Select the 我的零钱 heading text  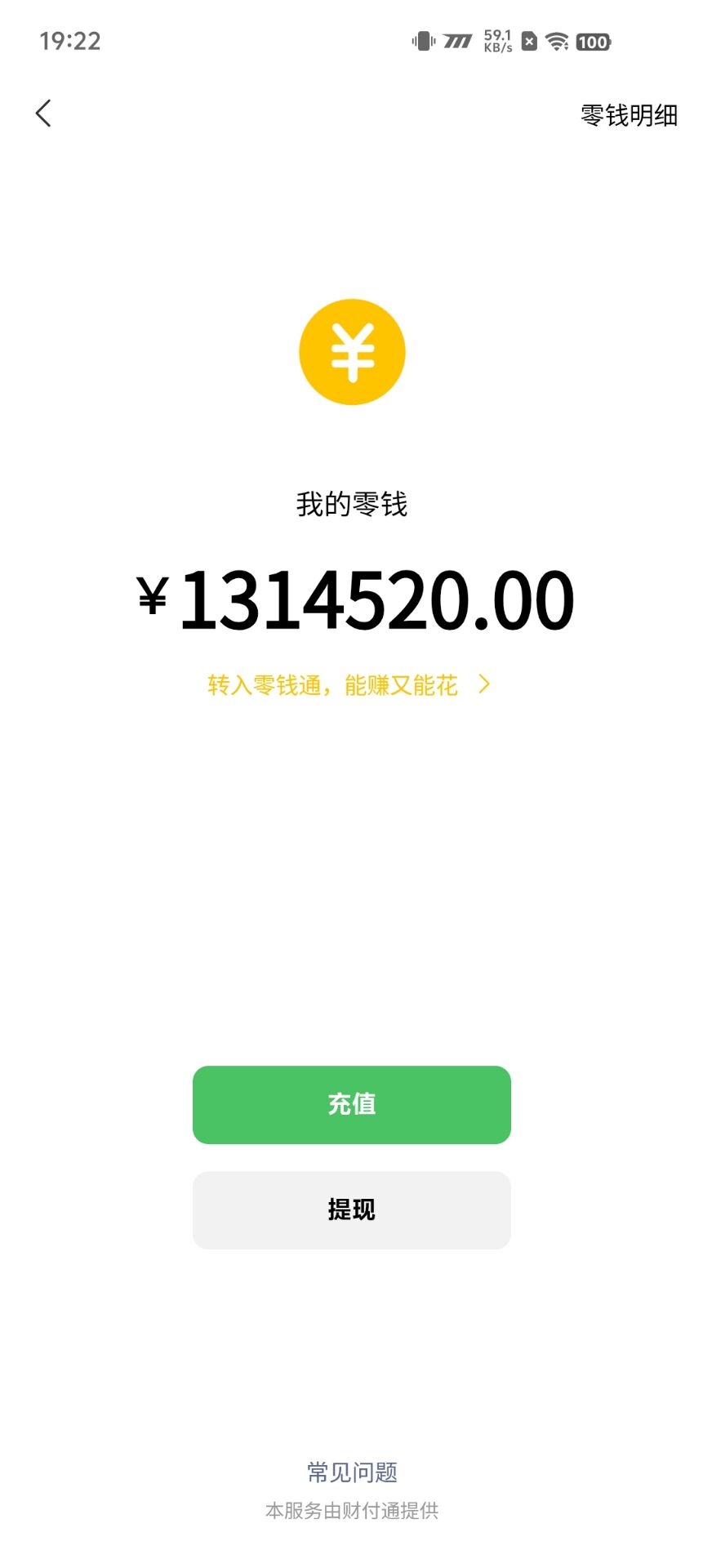point(351,506)
